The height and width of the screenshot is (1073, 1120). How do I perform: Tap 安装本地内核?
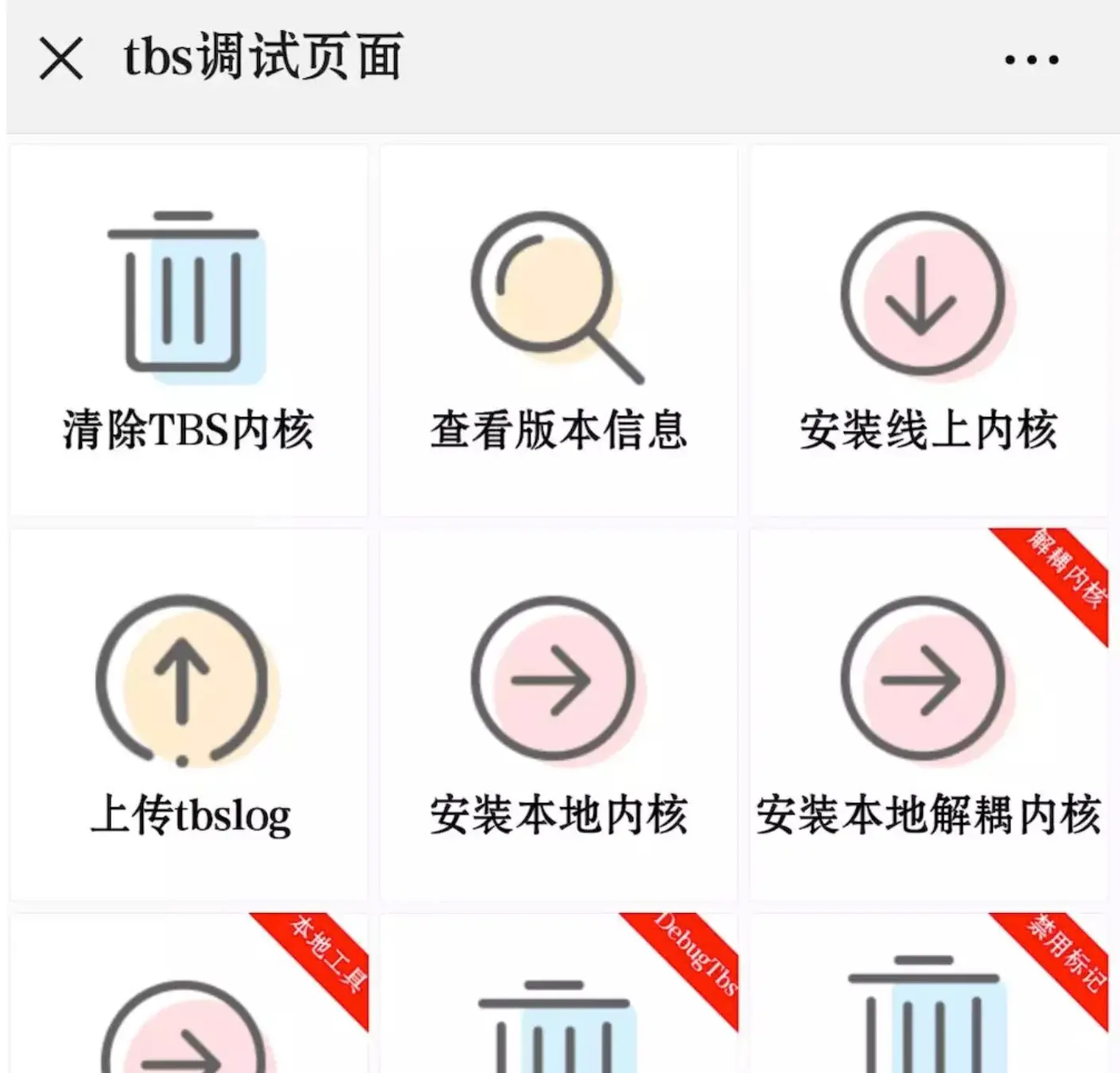pyautogui.click(x=558, y=714)
